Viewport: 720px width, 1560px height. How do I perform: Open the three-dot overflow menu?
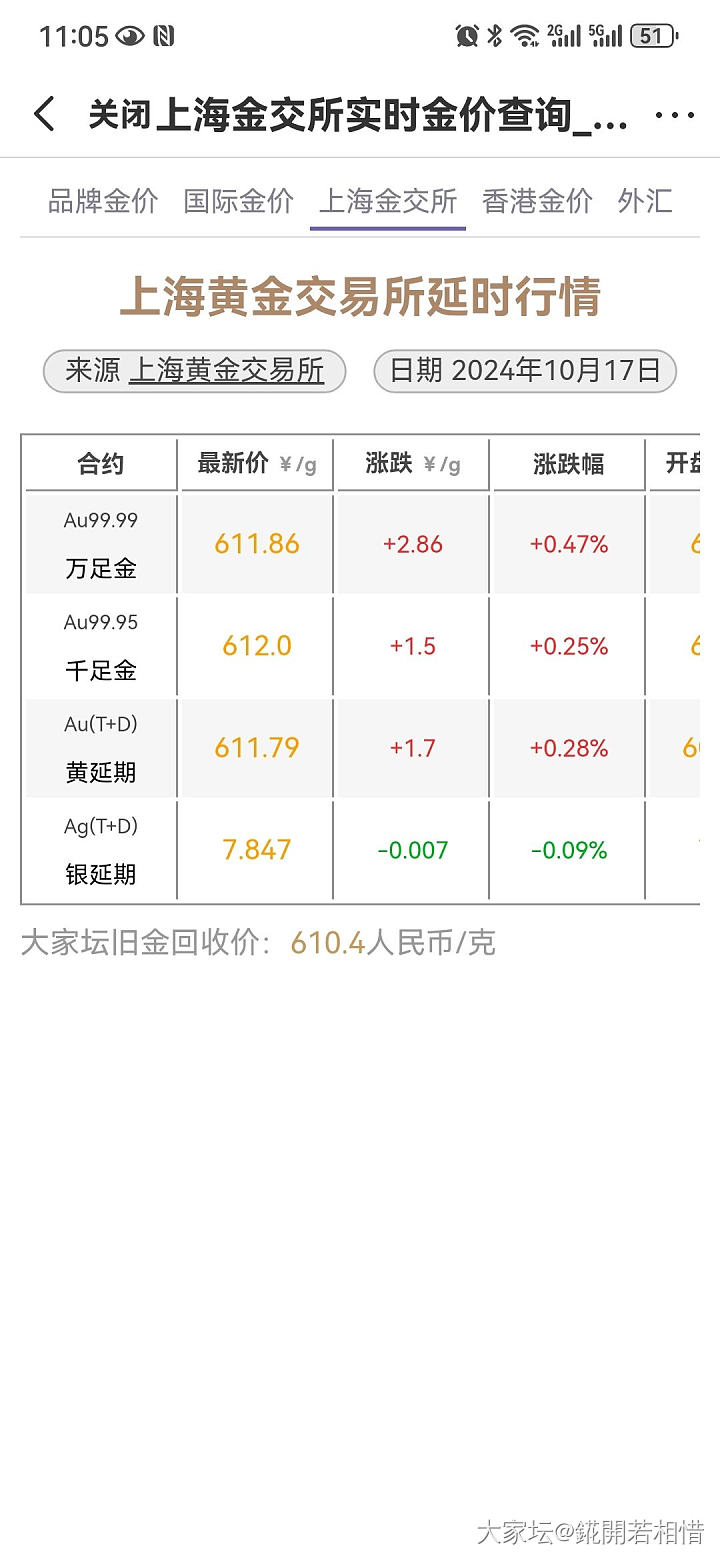click(x=674, y=115)
